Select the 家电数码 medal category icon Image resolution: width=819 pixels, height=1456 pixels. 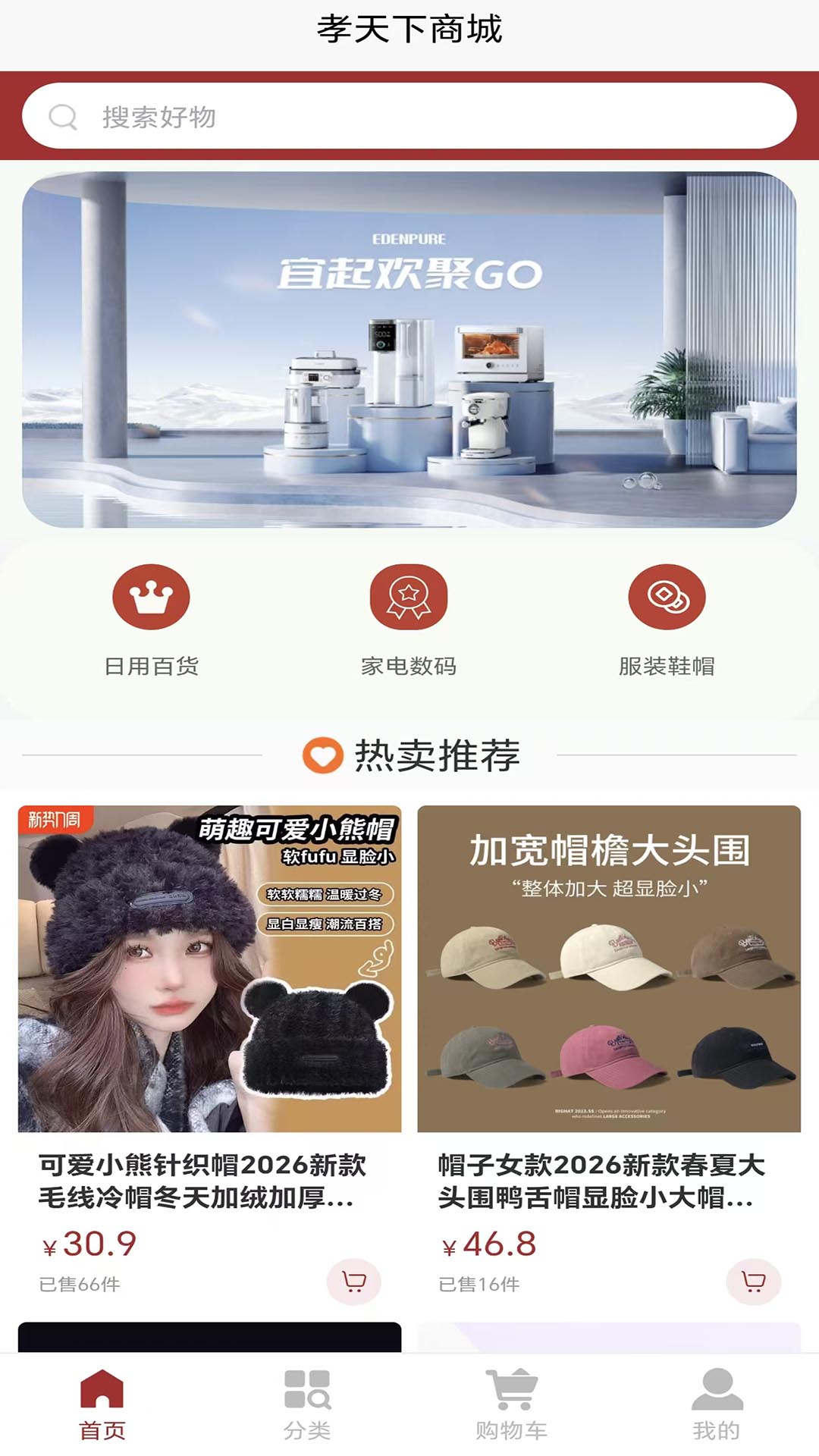click(x=409, y=597)
